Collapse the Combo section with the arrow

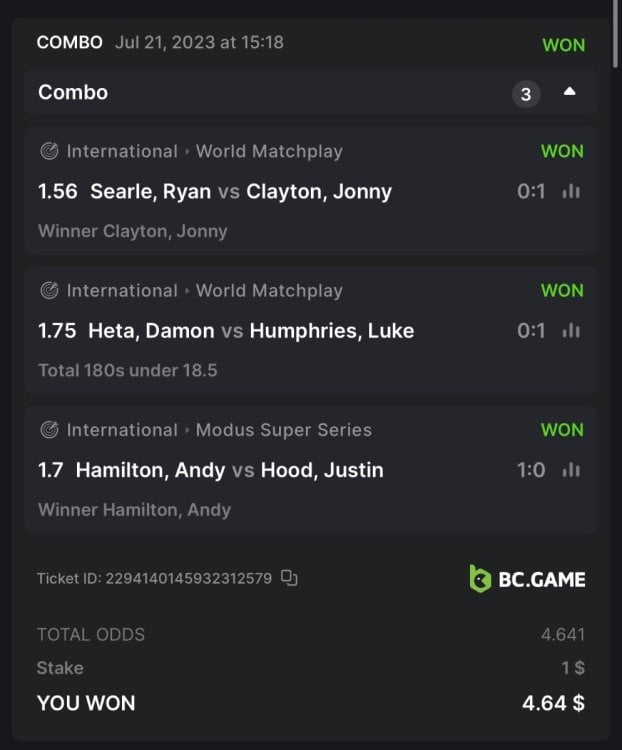[569, 92]
